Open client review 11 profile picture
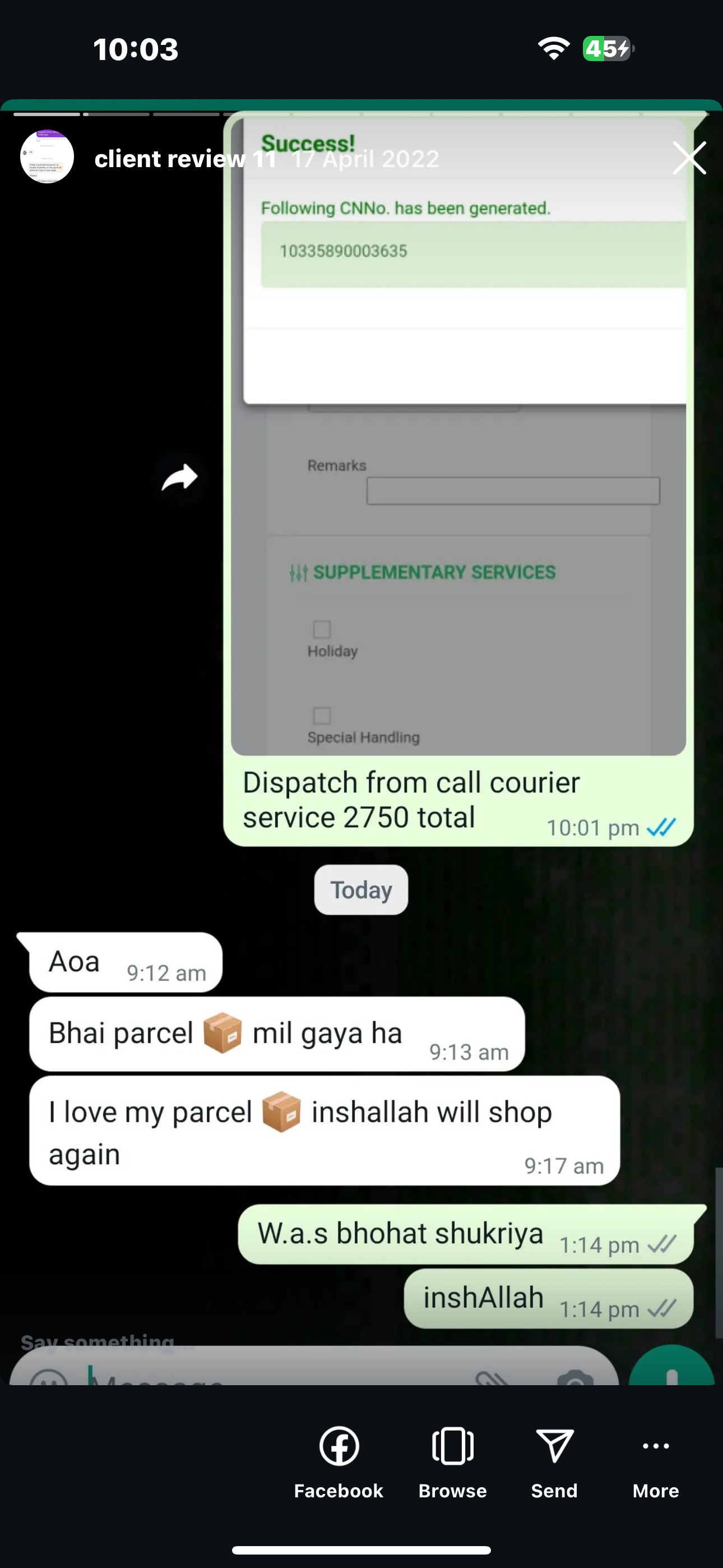Viewport: 723px width, 1568px height. (47, 157)
